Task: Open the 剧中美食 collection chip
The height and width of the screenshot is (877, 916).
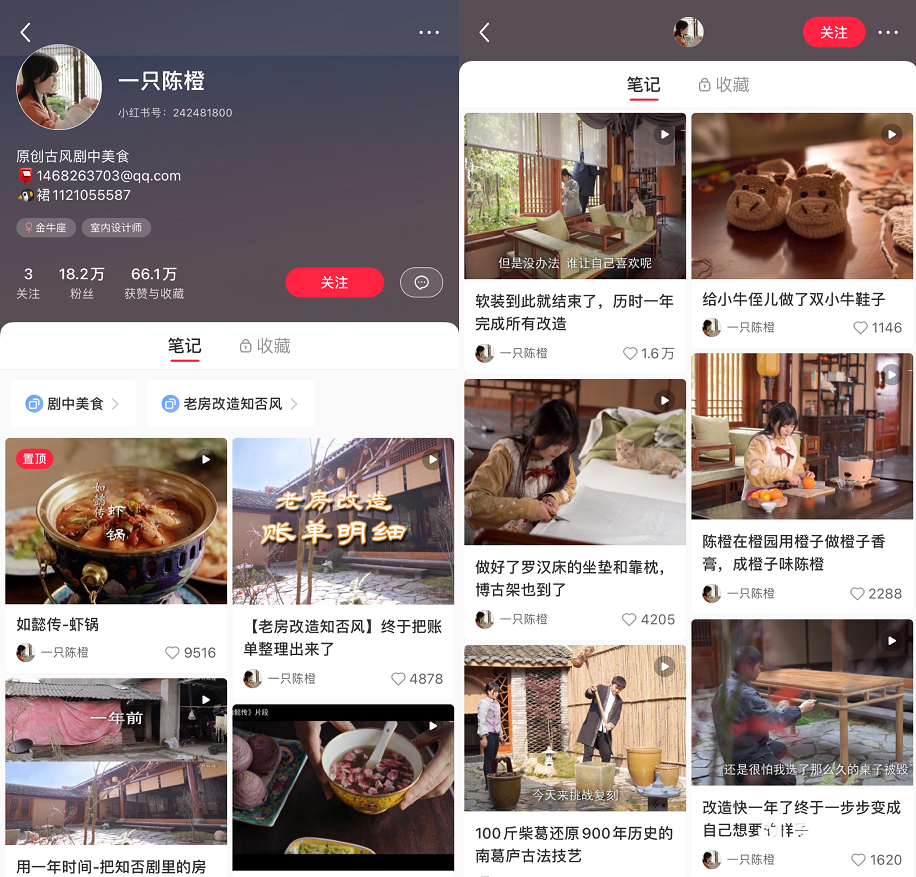Action: click(74, 404)
